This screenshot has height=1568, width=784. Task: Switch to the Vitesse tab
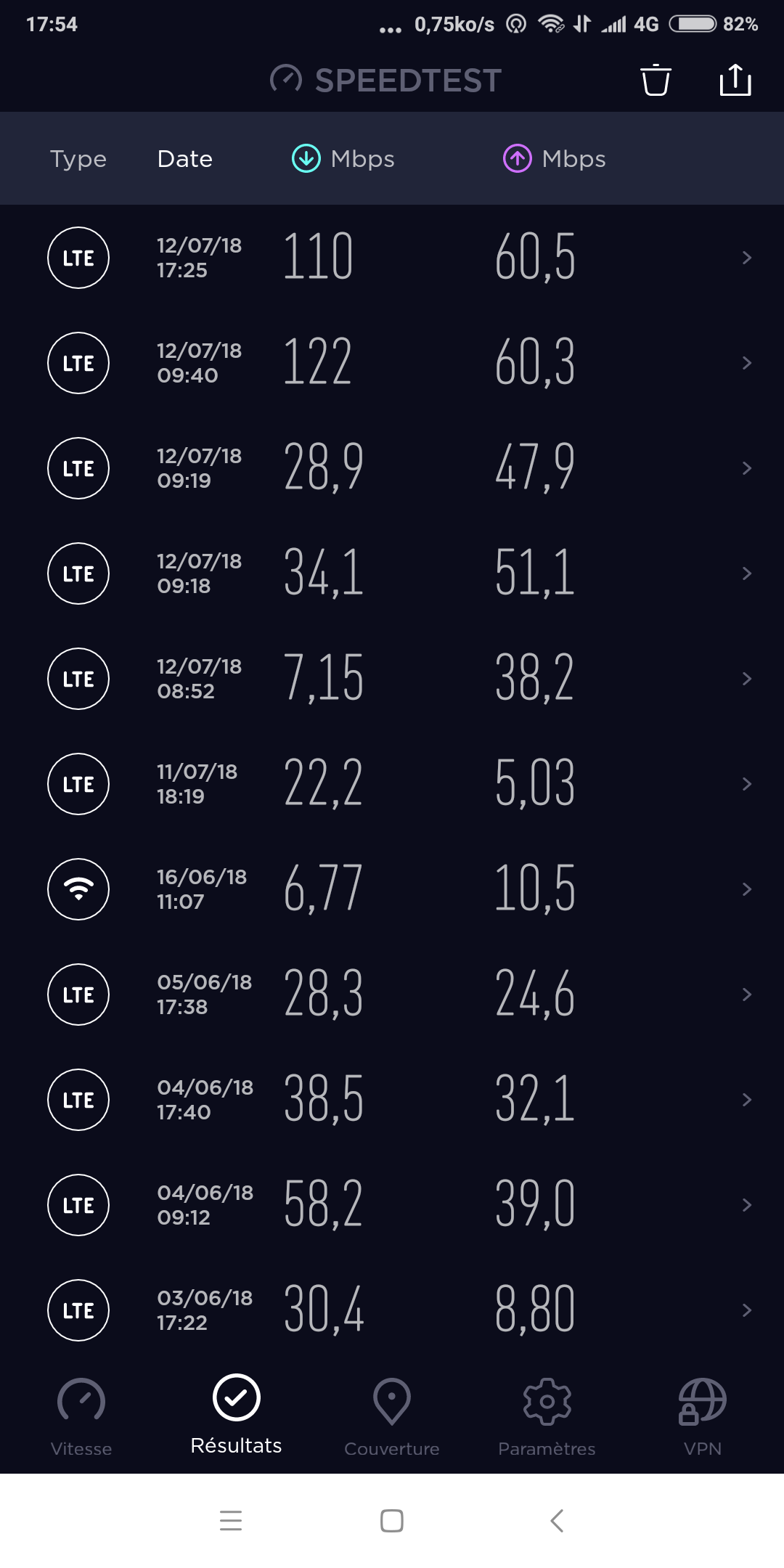pyautogui.click(x=81, y=1417)
